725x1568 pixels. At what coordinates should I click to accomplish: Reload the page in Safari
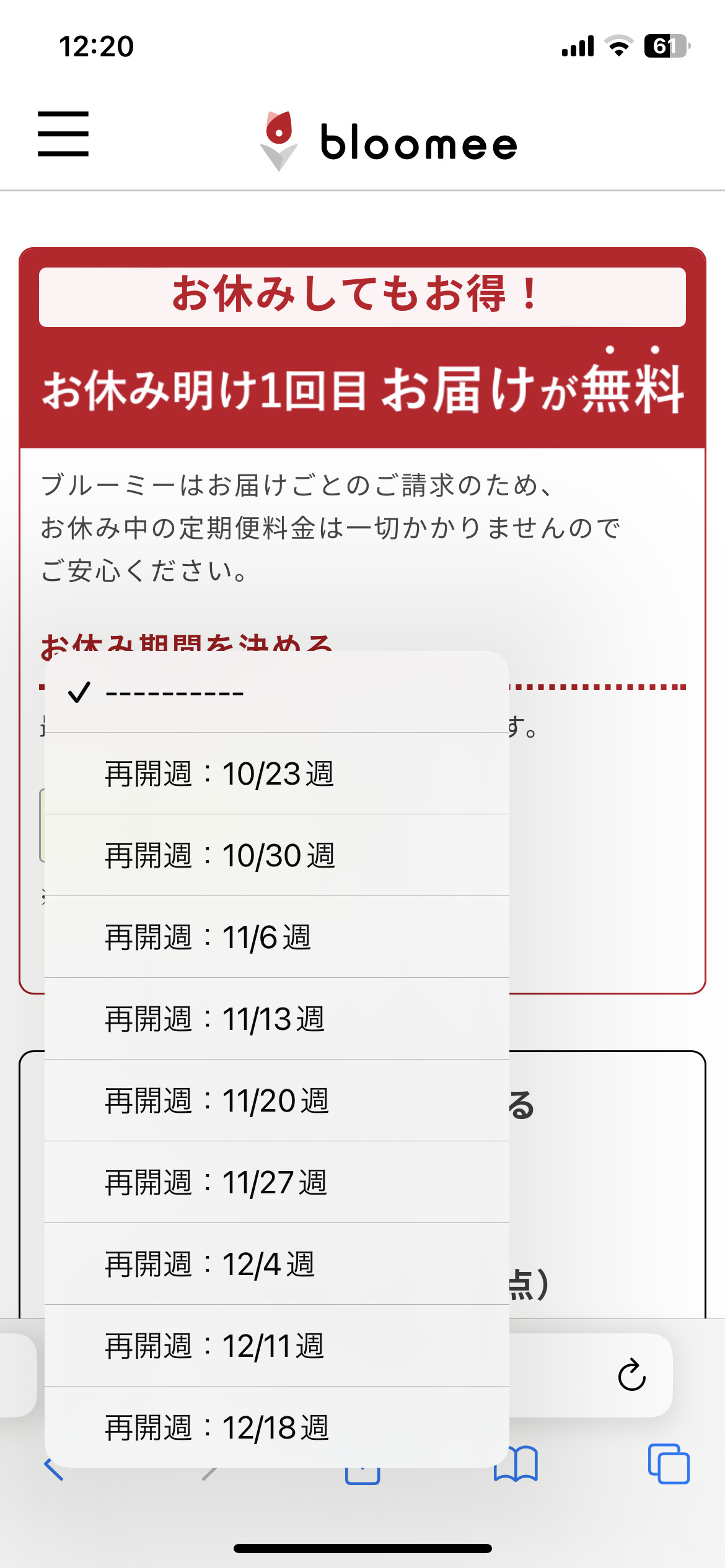point(631,1375)
